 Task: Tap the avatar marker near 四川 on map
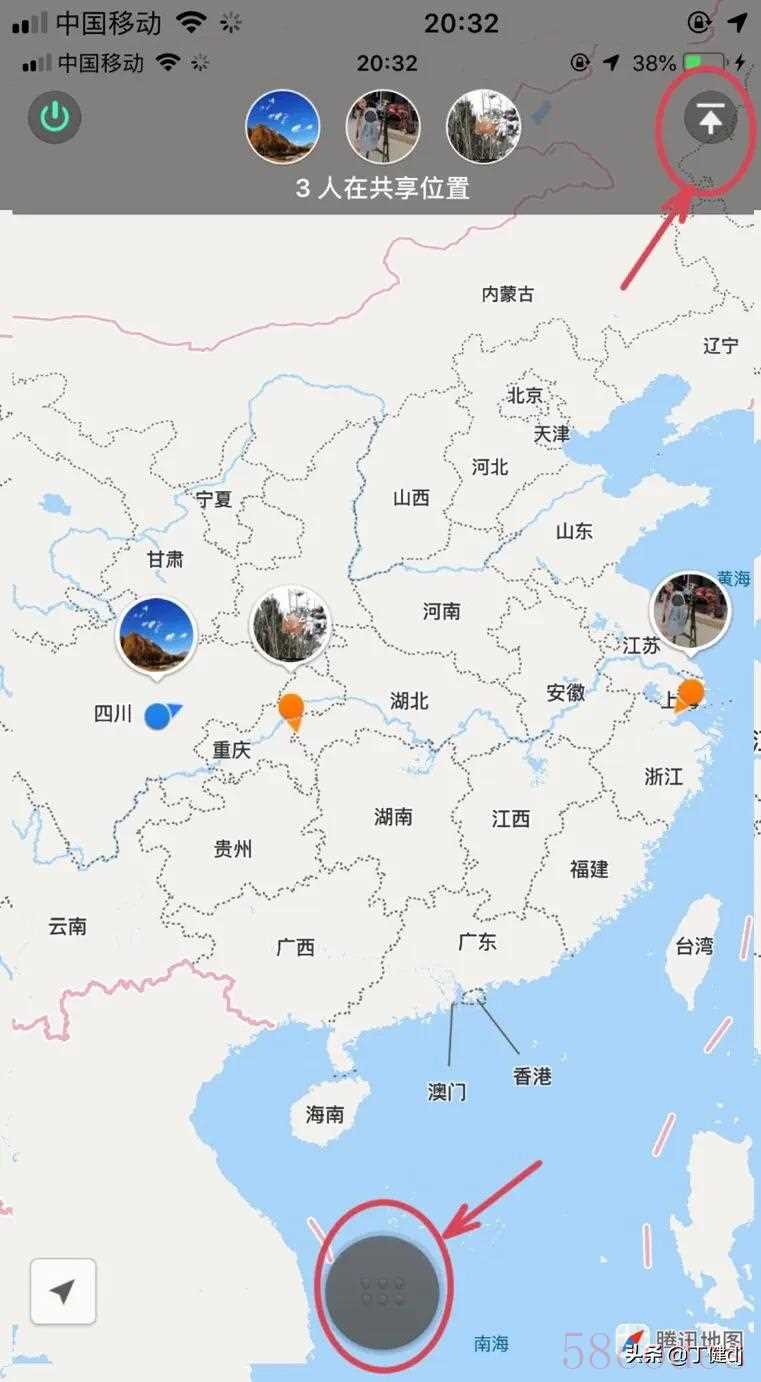pos(156,634)
